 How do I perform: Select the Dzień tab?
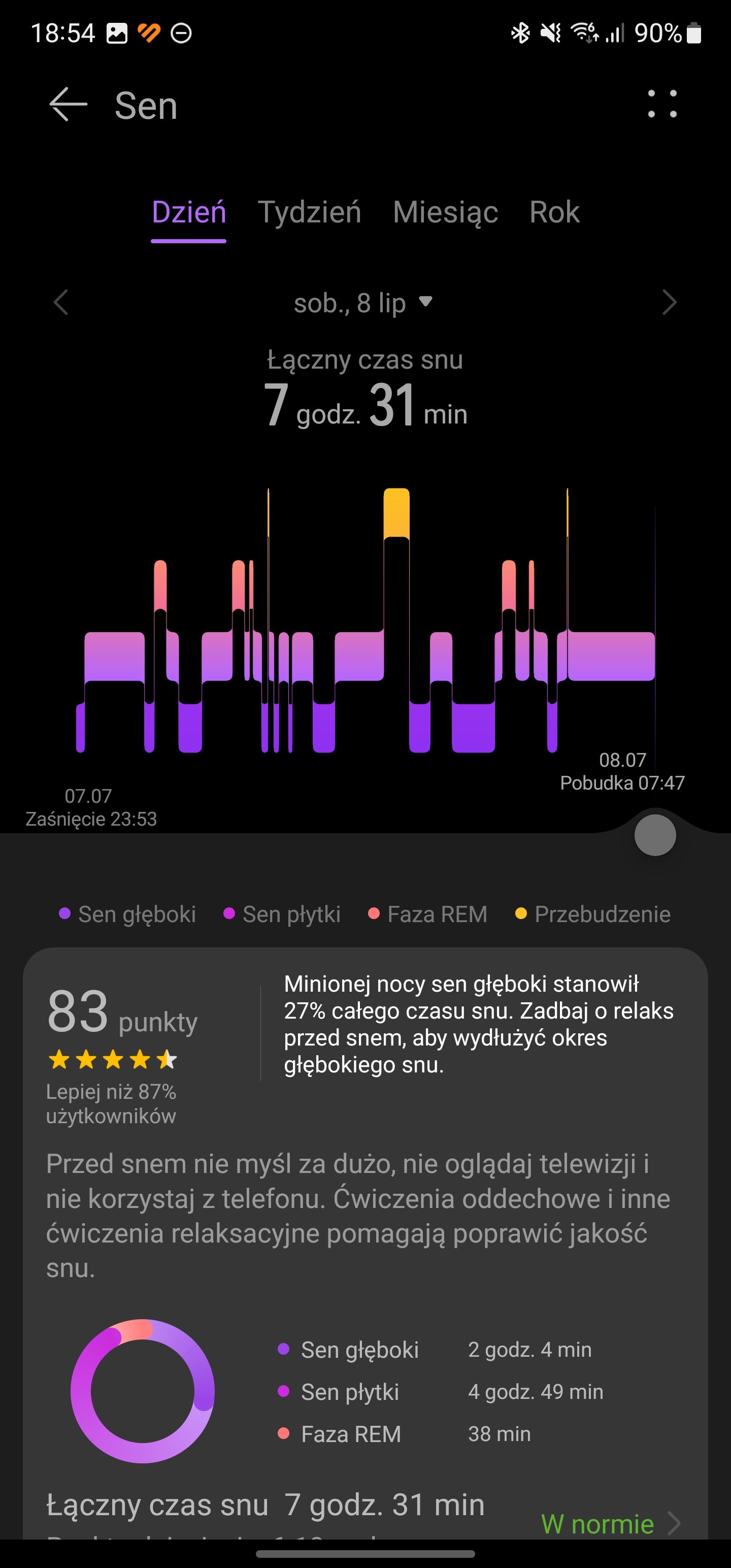pyautogui.click(x=189, y=212)
